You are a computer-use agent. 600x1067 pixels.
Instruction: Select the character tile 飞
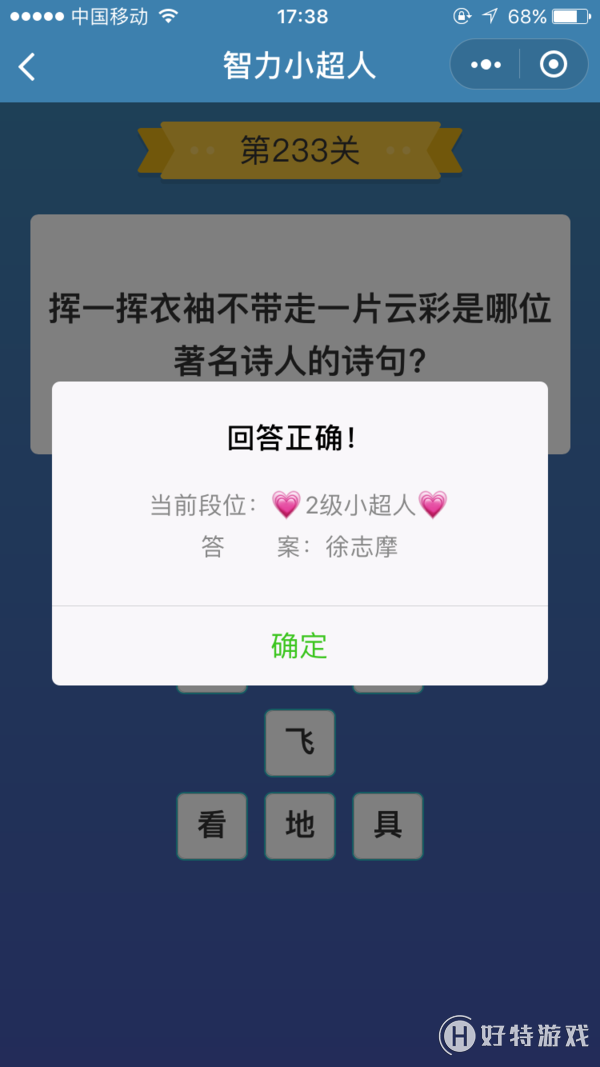299,743
